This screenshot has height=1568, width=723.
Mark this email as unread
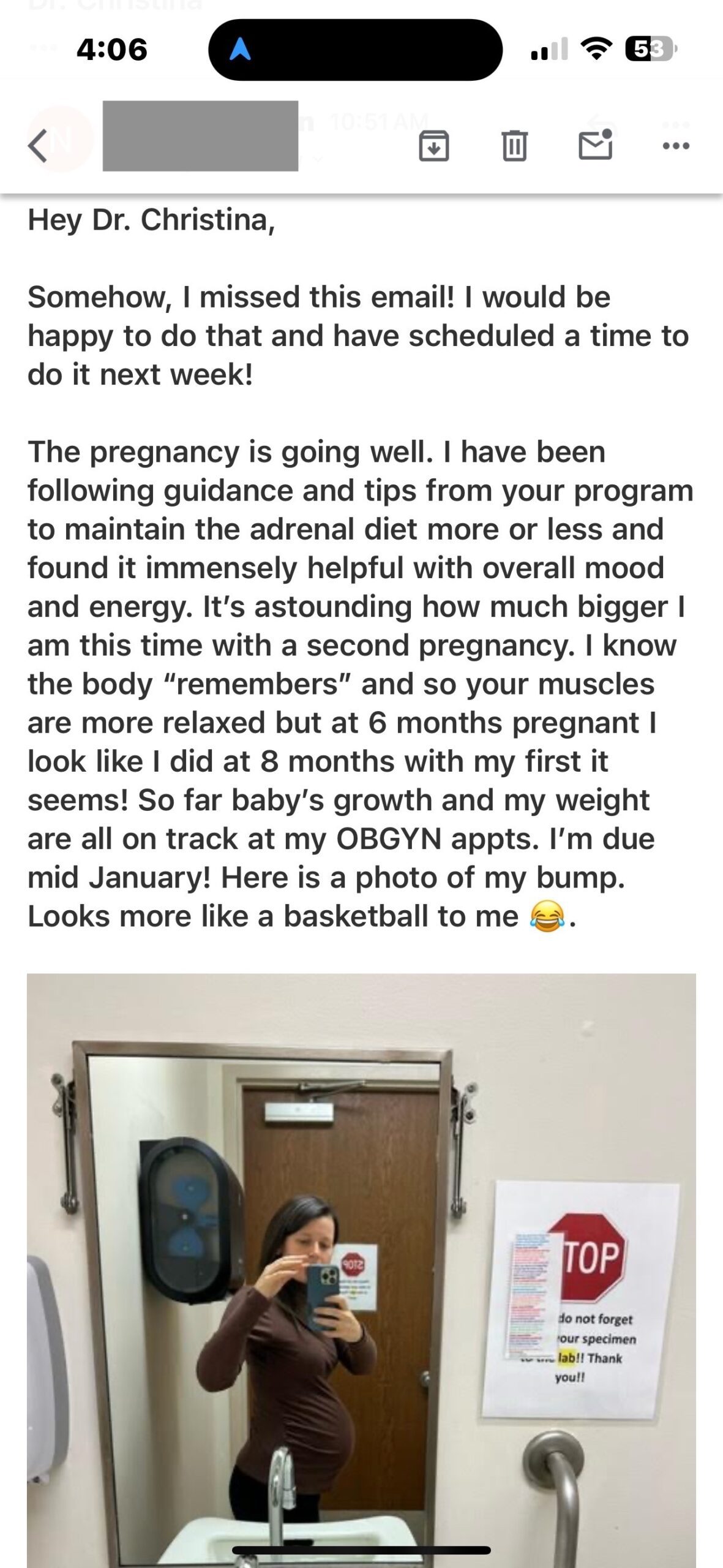(x=596, y=145)
